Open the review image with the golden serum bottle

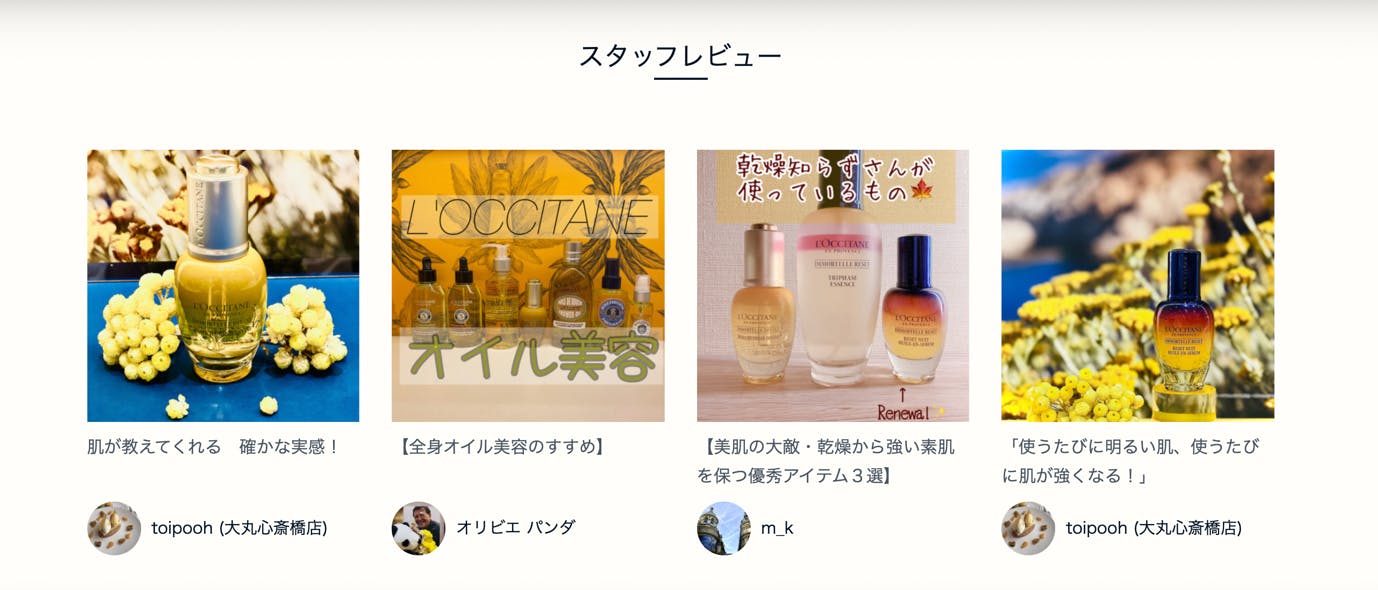coord(223,286)
